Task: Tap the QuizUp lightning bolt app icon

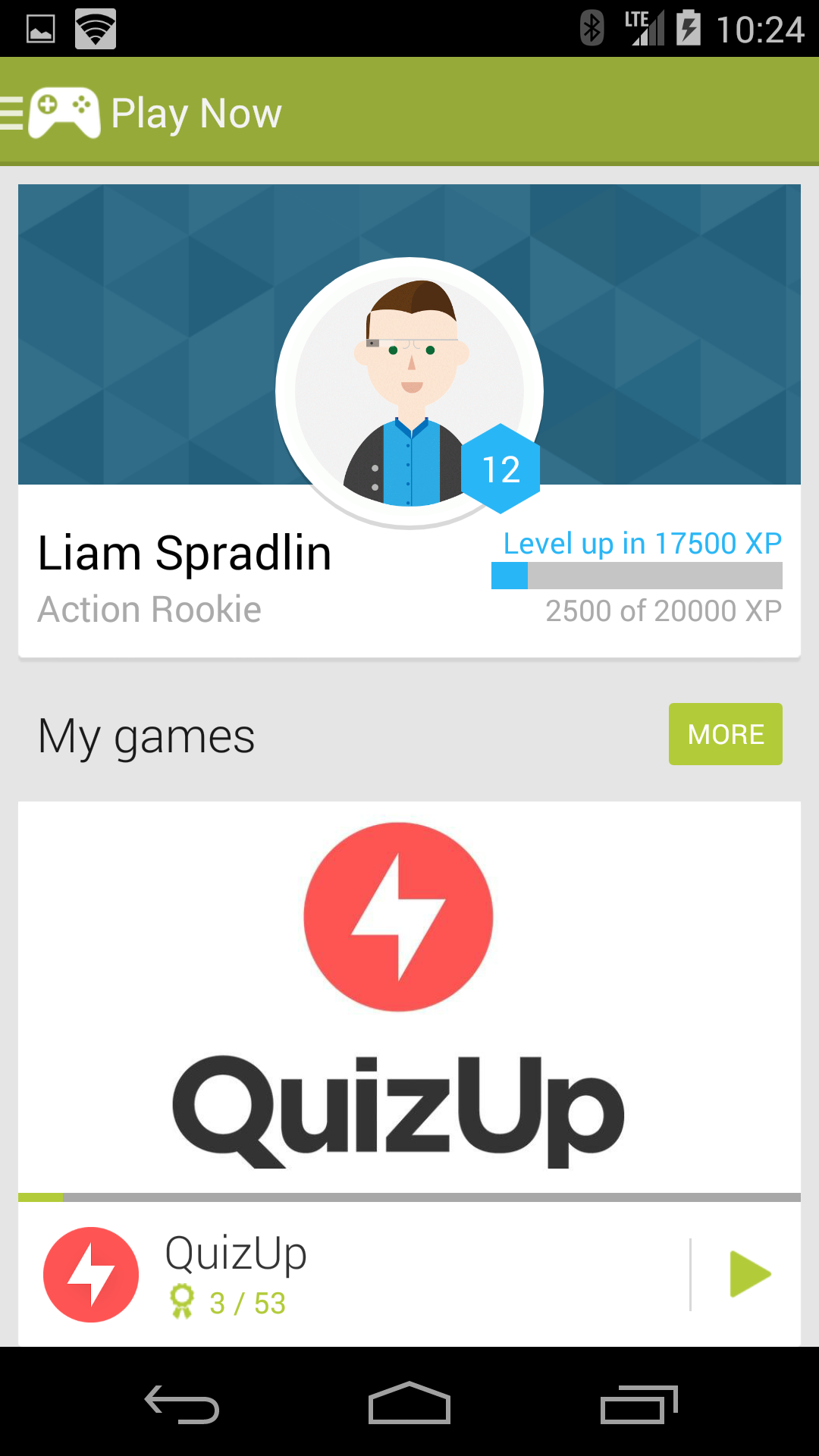Action: tap(90, 1274)
